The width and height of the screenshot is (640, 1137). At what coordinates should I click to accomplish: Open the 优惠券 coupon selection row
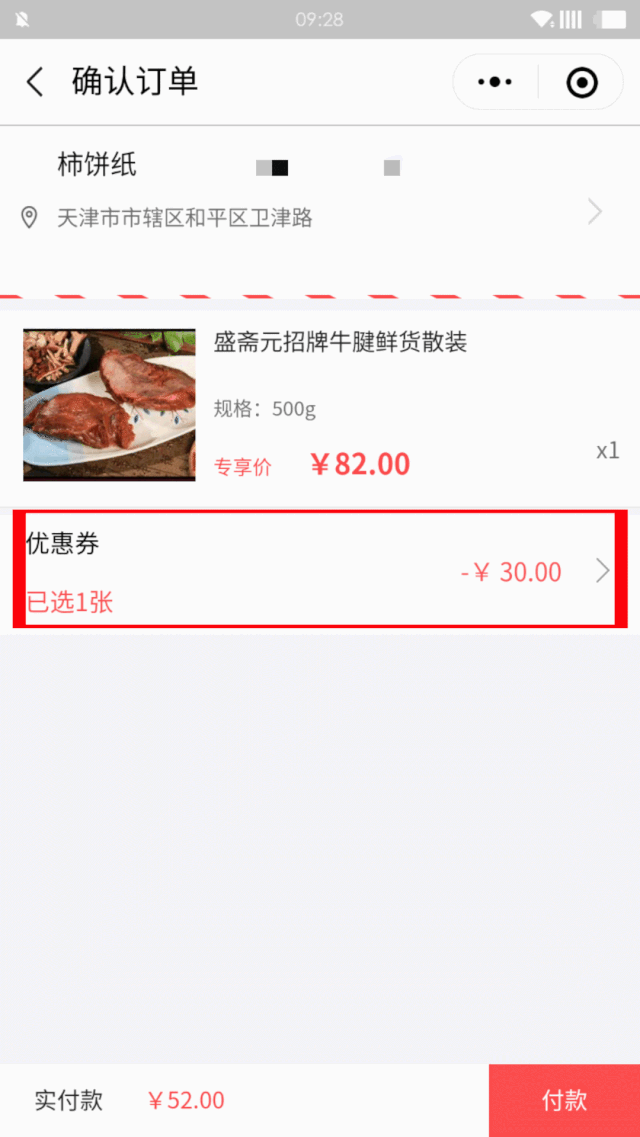coord(320,570)
